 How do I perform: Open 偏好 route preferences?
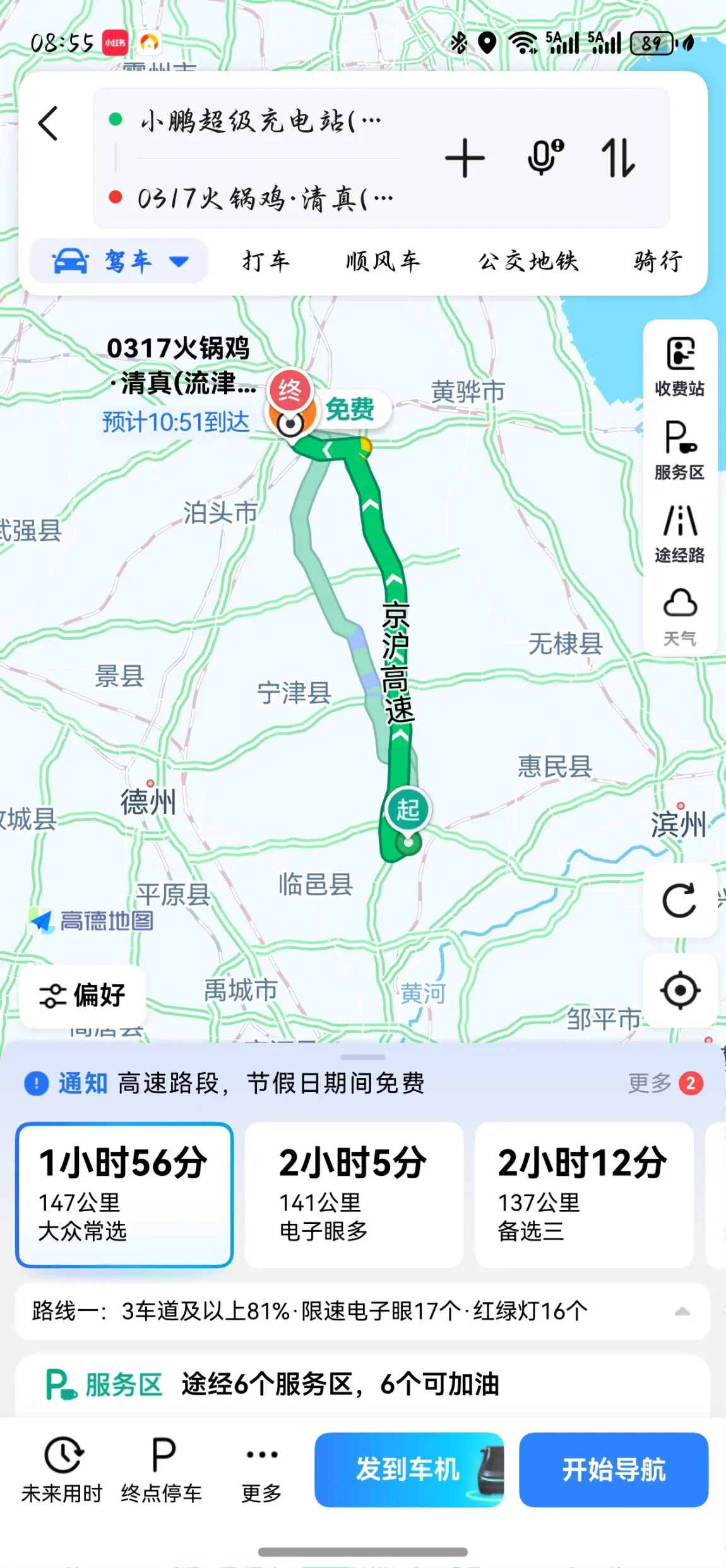coord(83,996)
